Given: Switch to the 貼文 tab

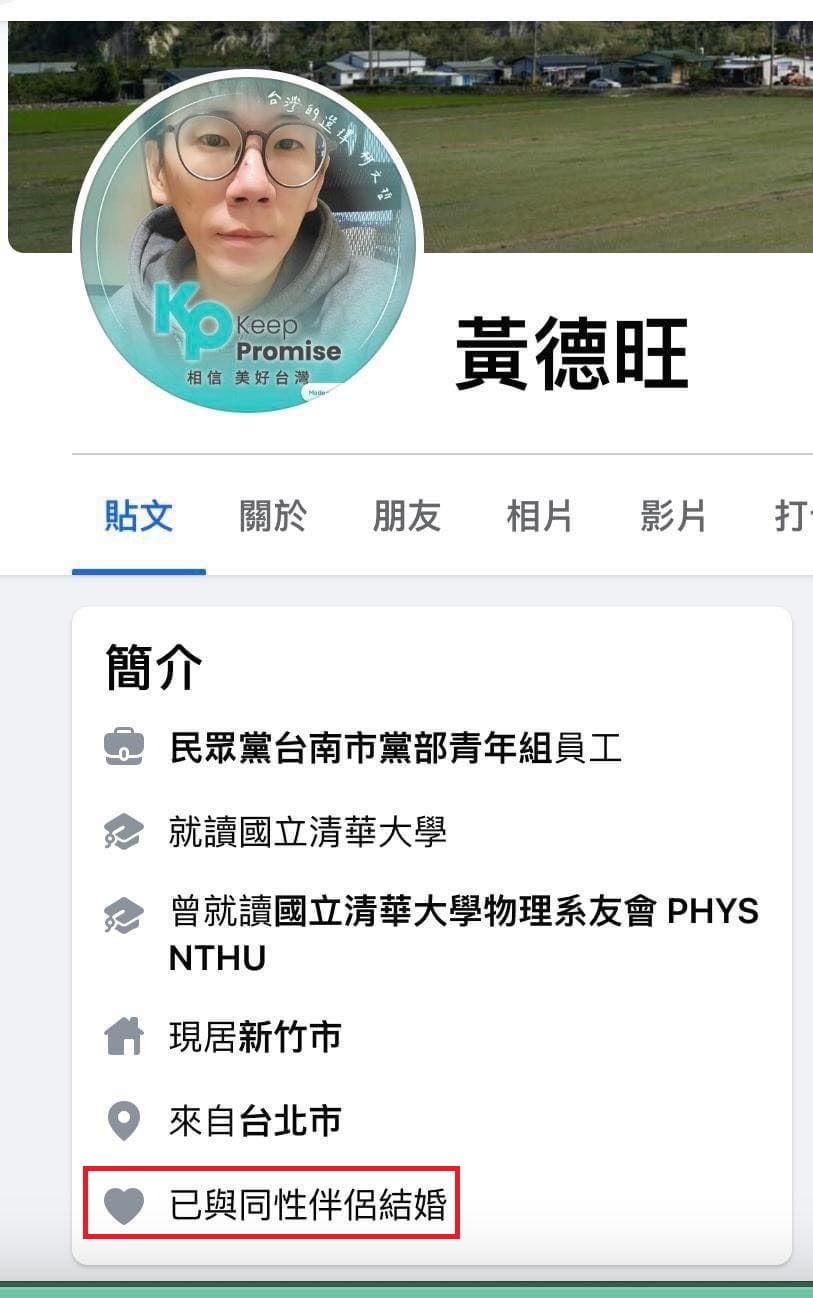Looking at the screenshot, I should (x=139, y=517).
